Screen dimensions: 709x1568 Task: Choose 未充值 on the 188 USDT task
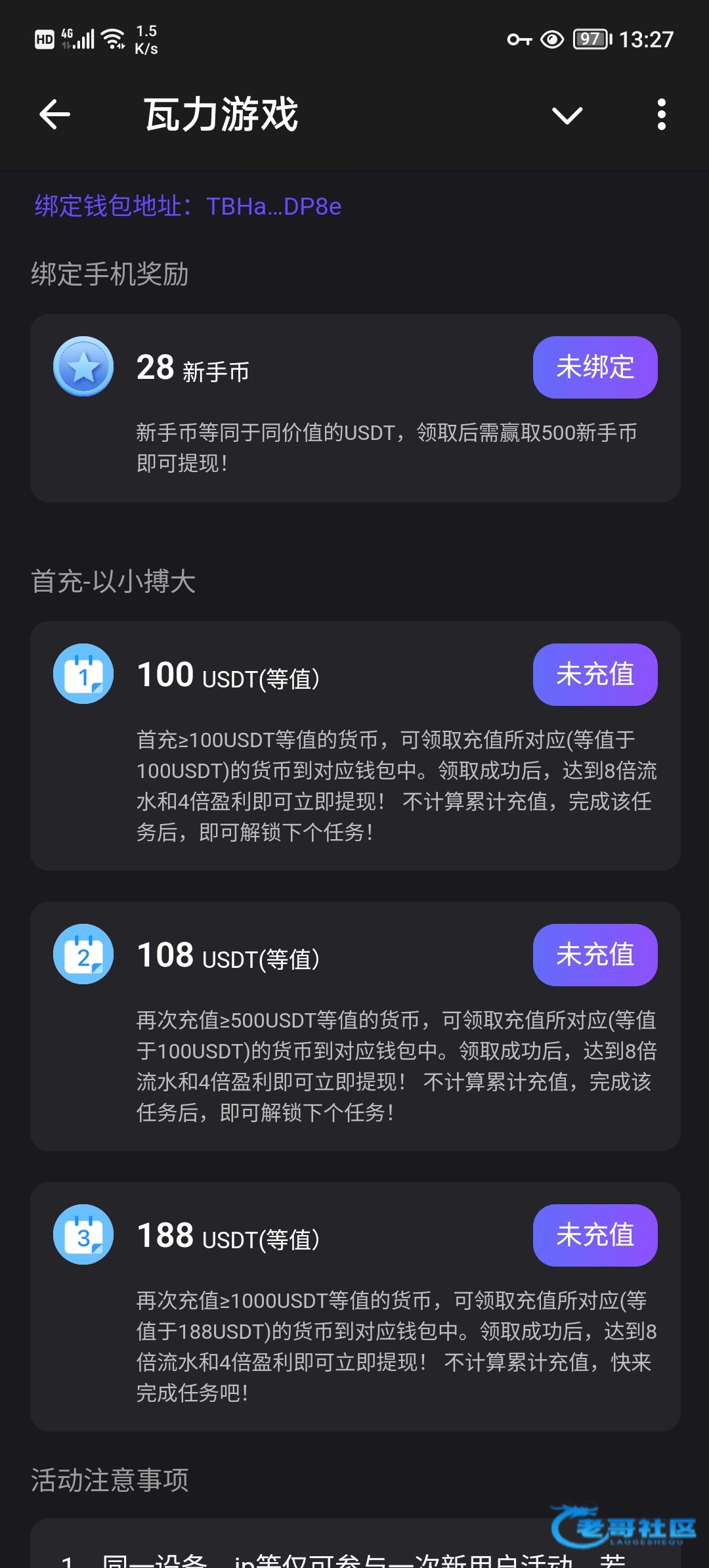pyautogui.click(x=595, y=1235)
